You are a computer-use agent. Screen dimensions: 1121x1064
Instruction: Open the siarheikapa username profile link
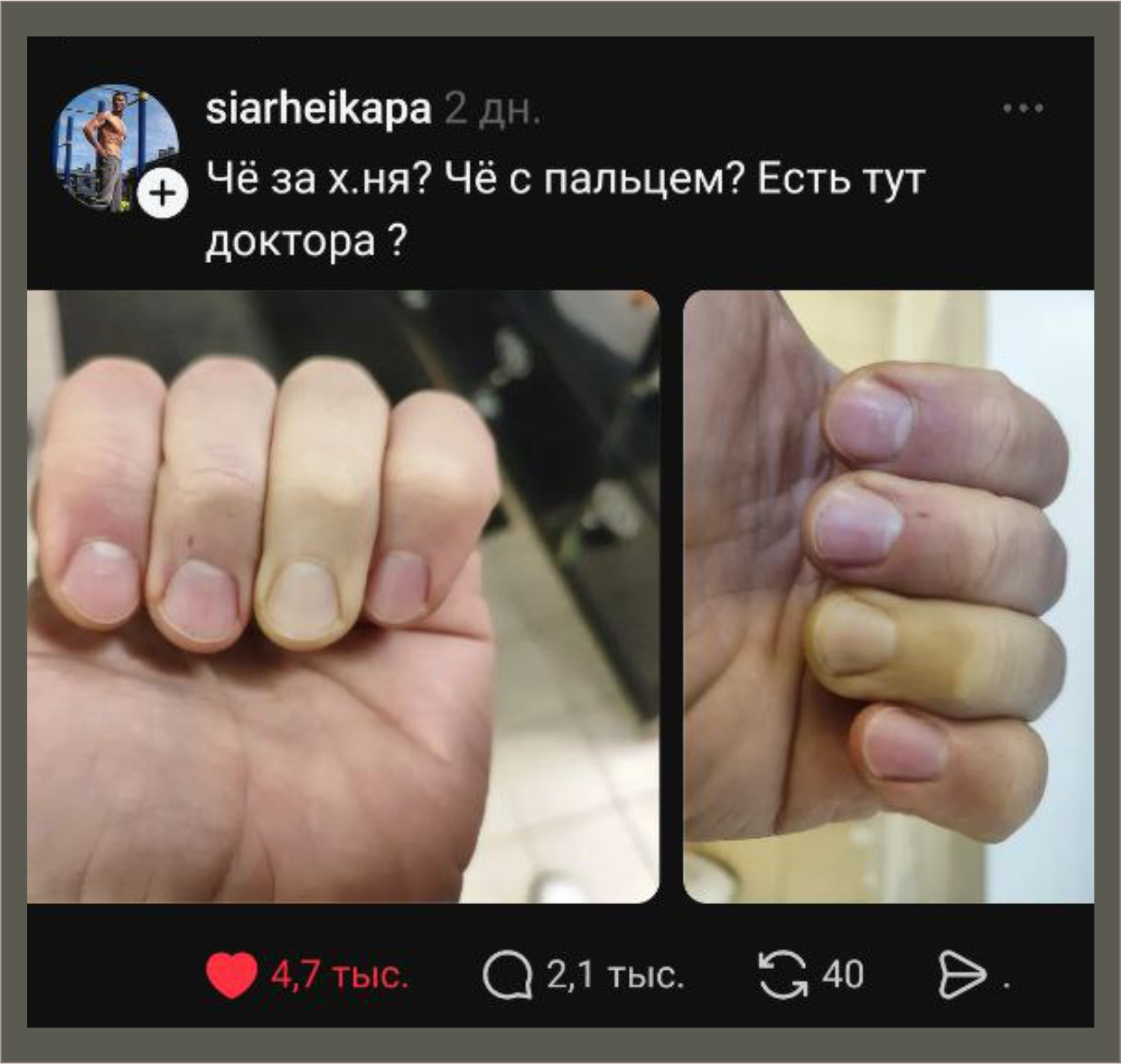coord(318,110)
